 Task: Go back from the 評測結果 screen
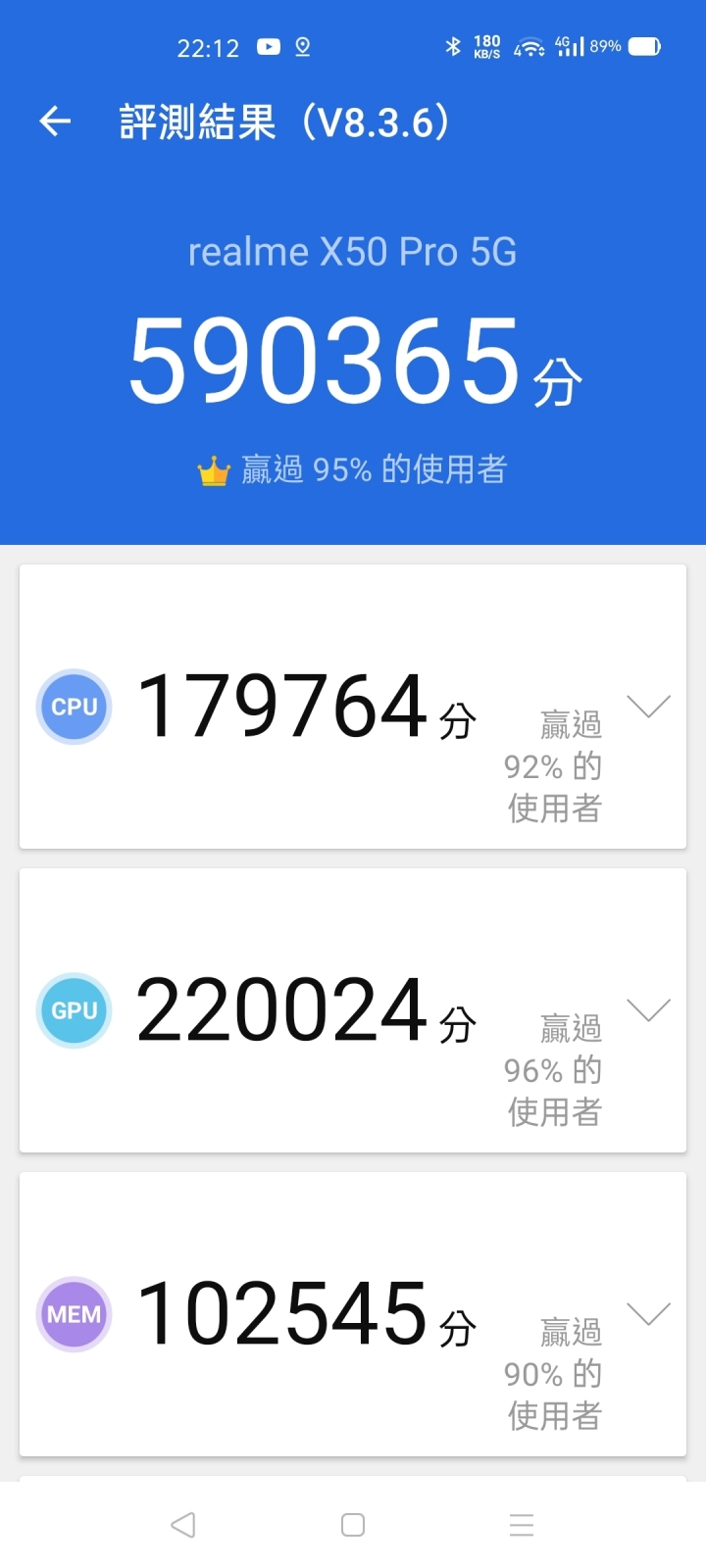click(55, 122)
